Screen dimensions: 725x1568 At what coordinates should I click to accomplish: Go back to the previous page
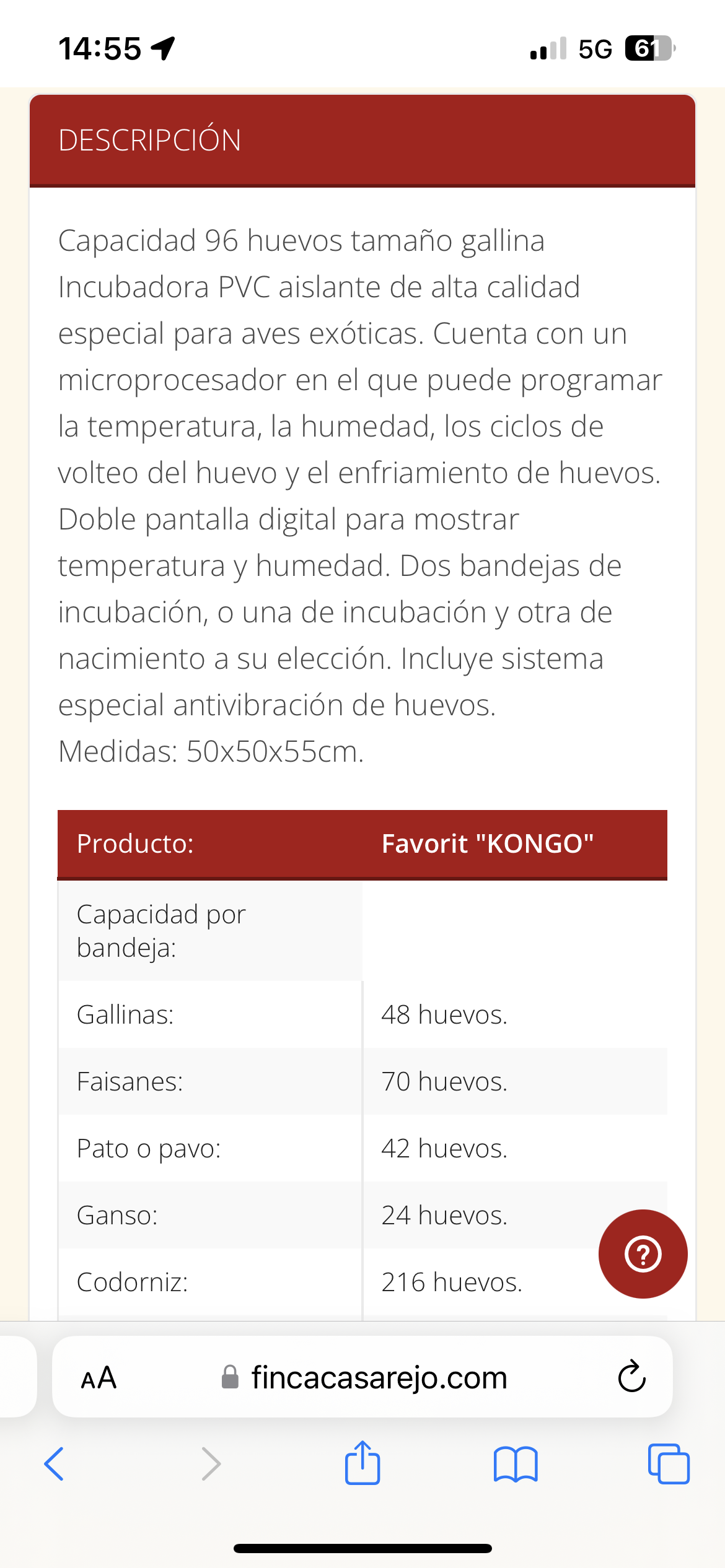54,1464
